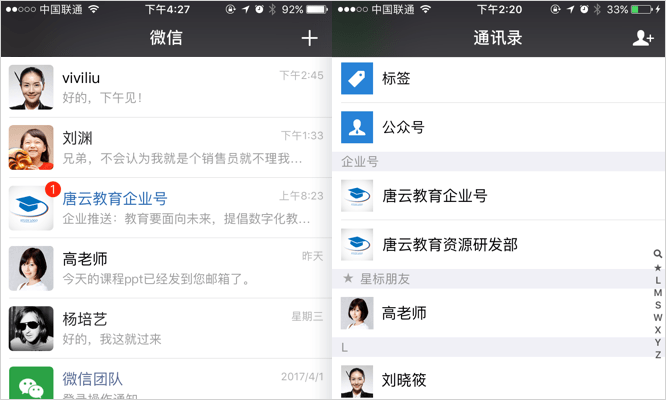Jump to letter M in the contacts index
666x400 pixels.
tap(657, 293)
